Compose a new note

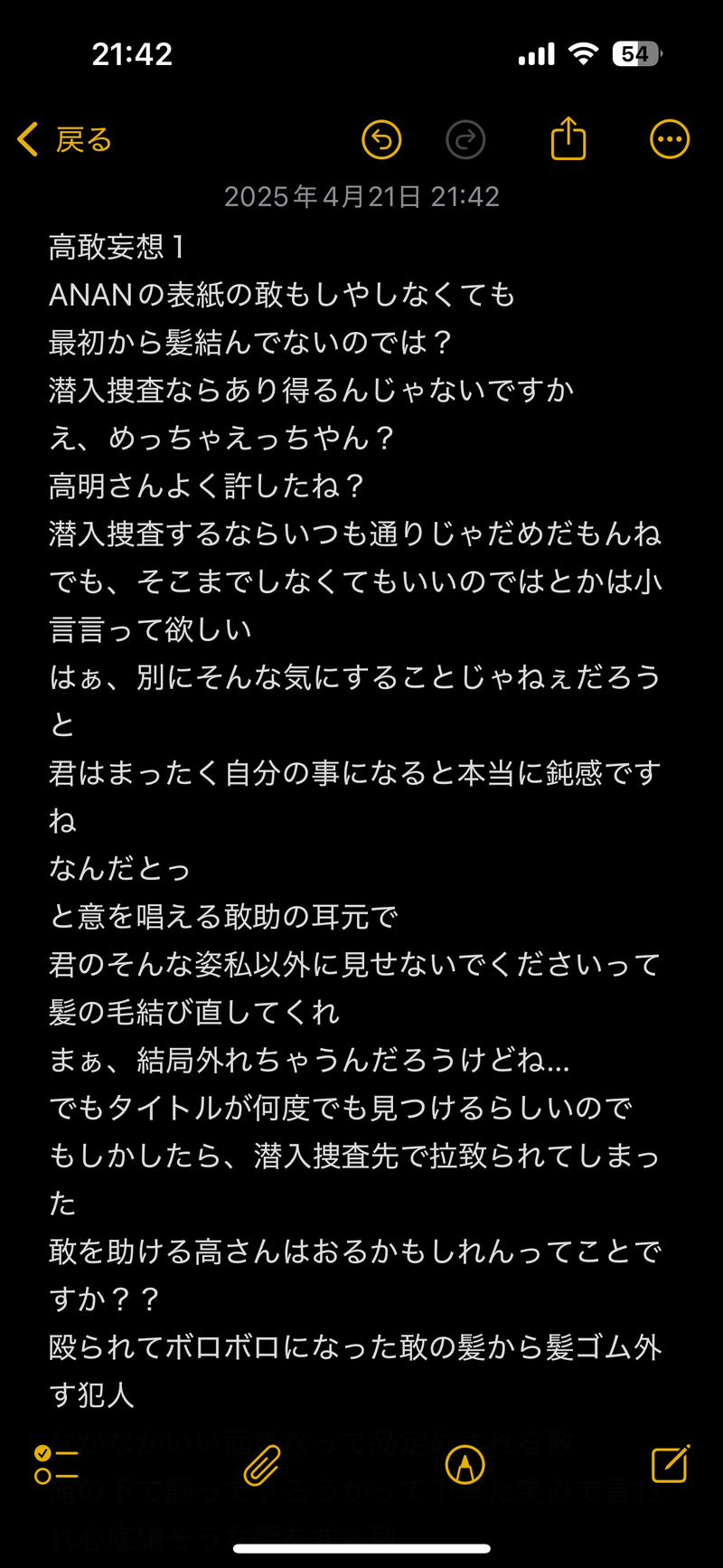pos(670,1464)
